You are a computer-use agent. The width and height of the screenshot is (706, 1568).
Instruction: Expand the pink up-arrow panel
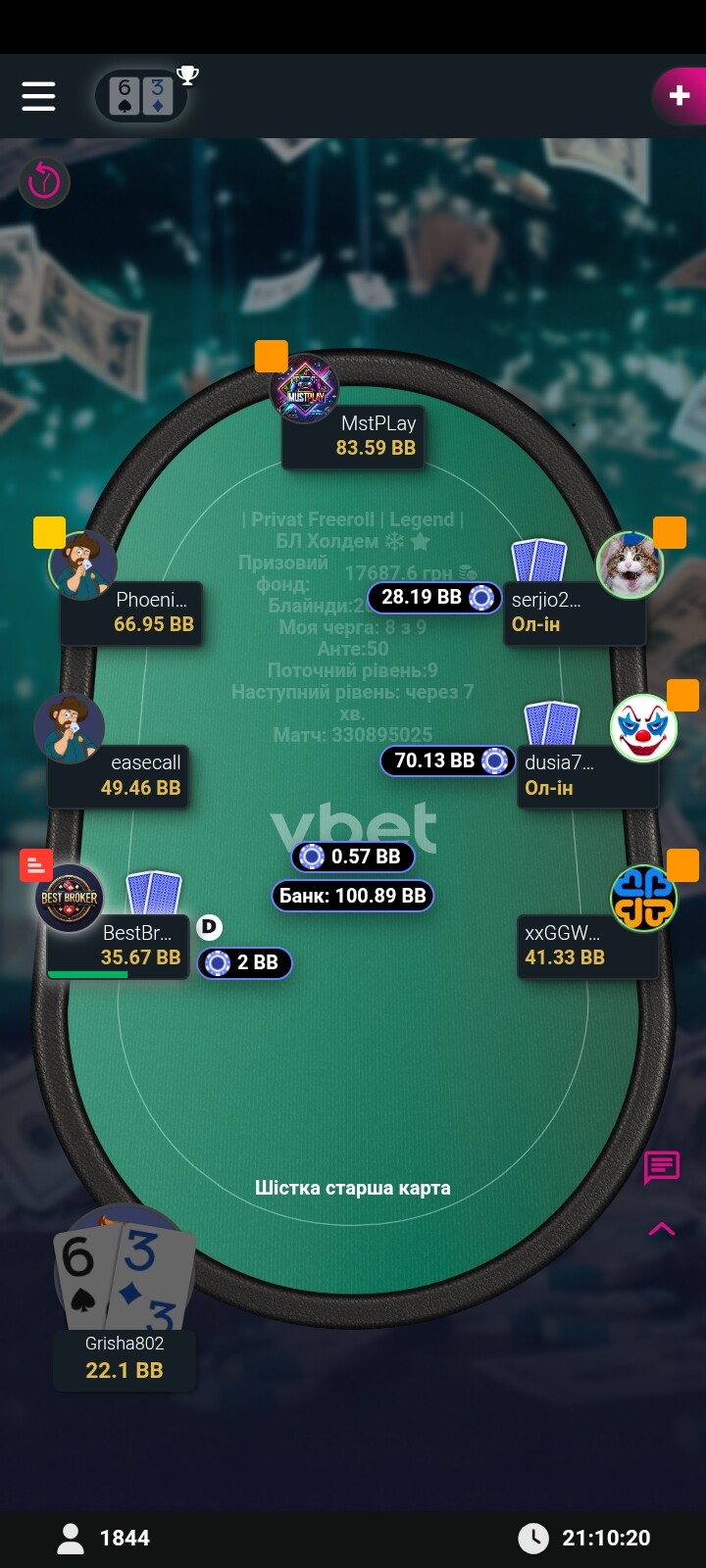pos(662,1229)
